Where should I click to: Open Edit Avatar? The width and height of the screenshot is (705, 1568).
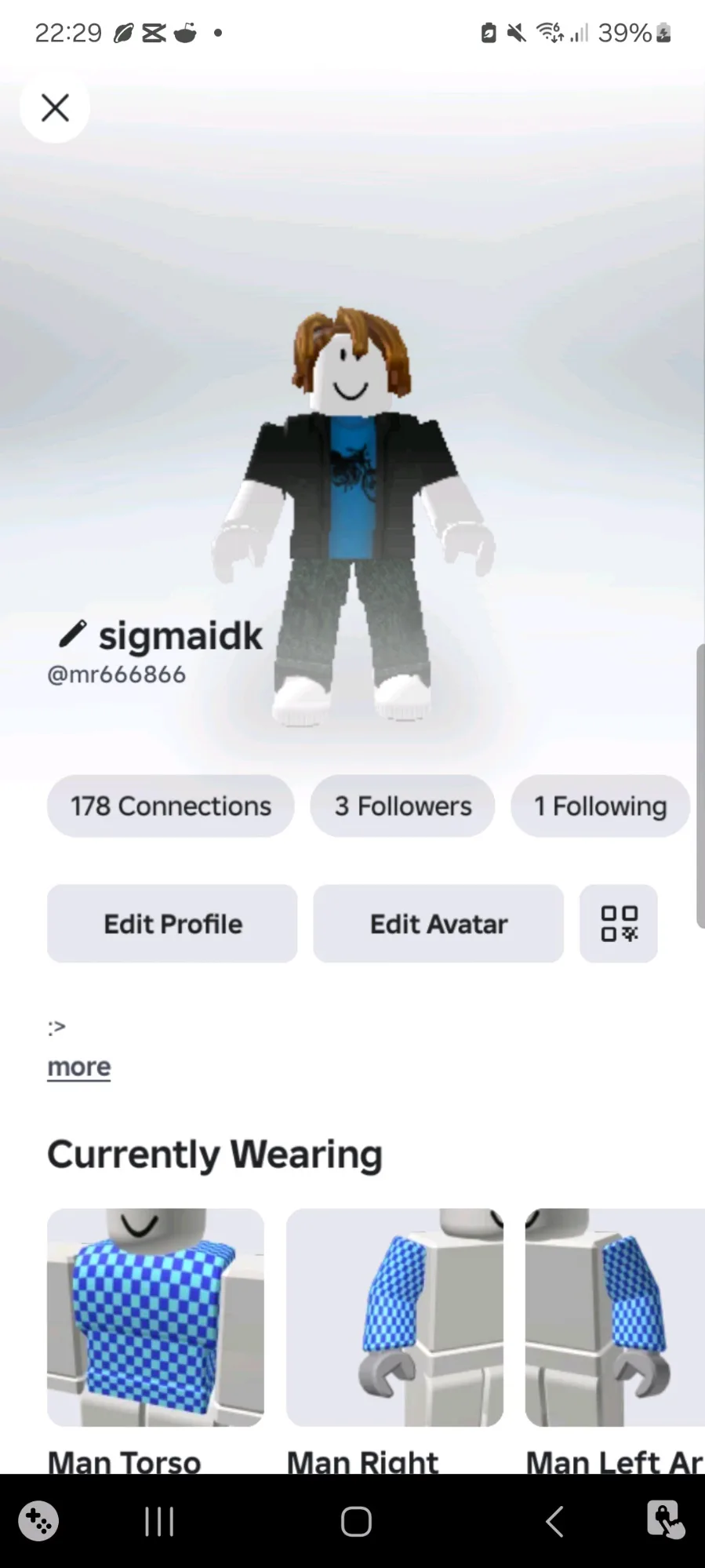pos(438,923)
